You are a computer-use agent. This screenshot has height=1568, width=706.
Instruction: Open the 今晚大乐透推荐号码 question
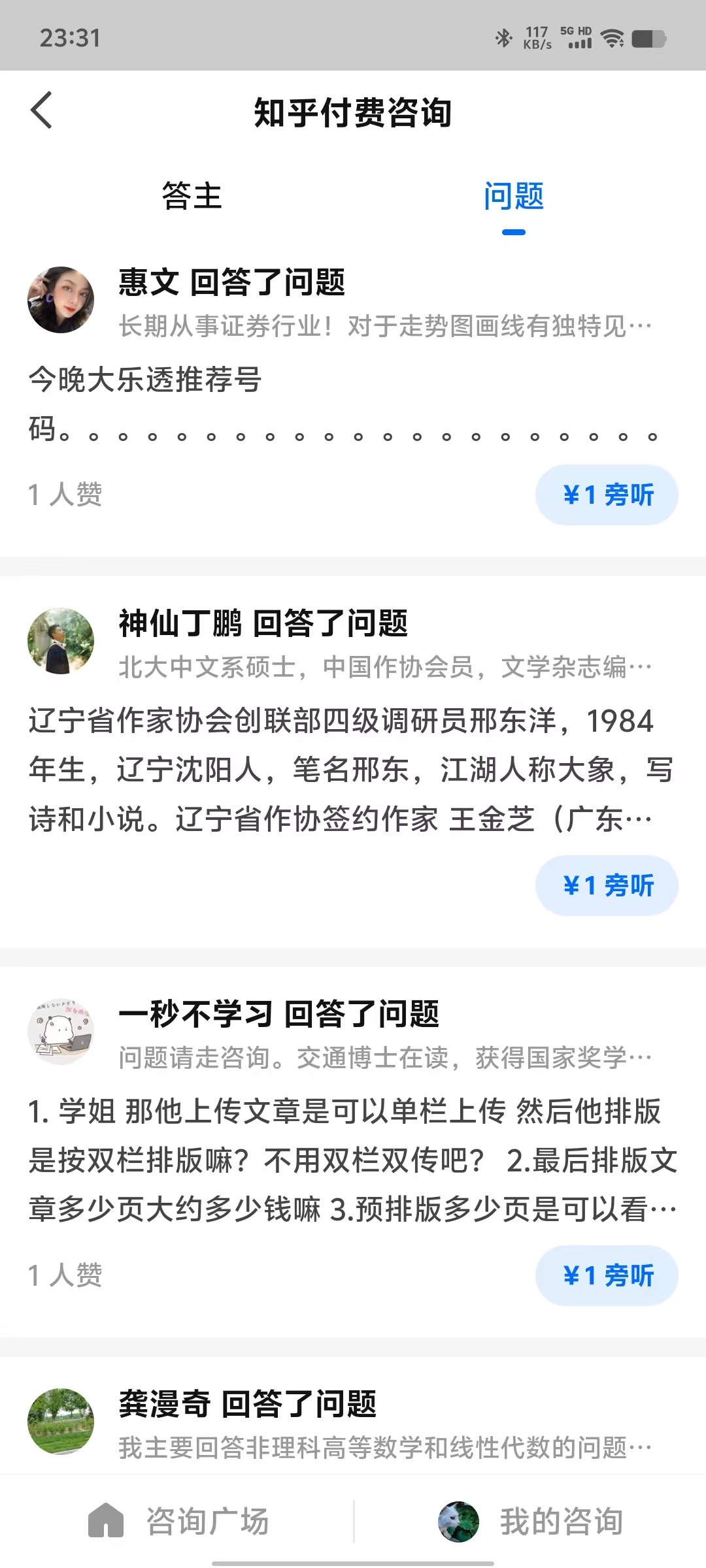click(x=340, y=404)
